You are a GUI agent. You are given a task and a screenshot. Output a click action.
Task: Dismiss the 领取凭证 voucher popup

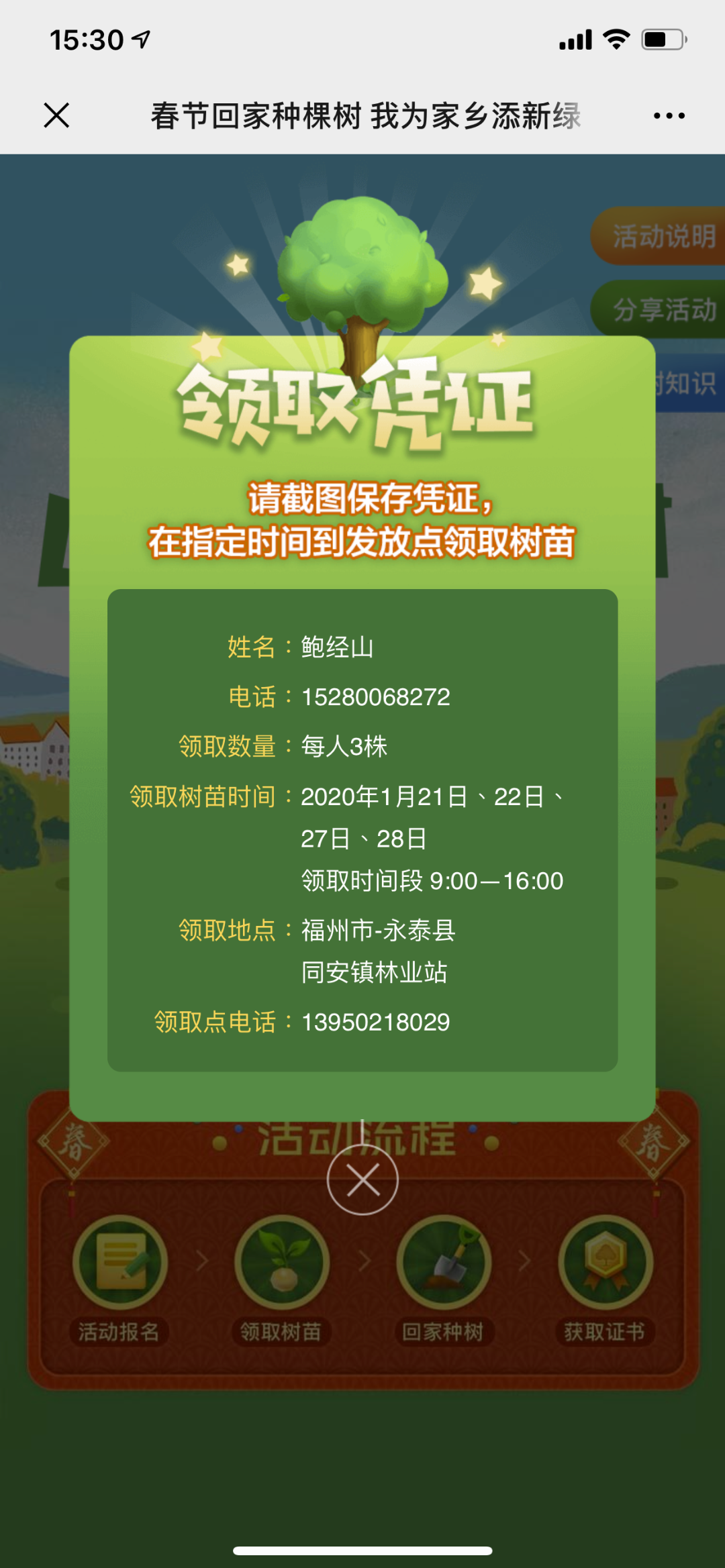point(362,1180)
